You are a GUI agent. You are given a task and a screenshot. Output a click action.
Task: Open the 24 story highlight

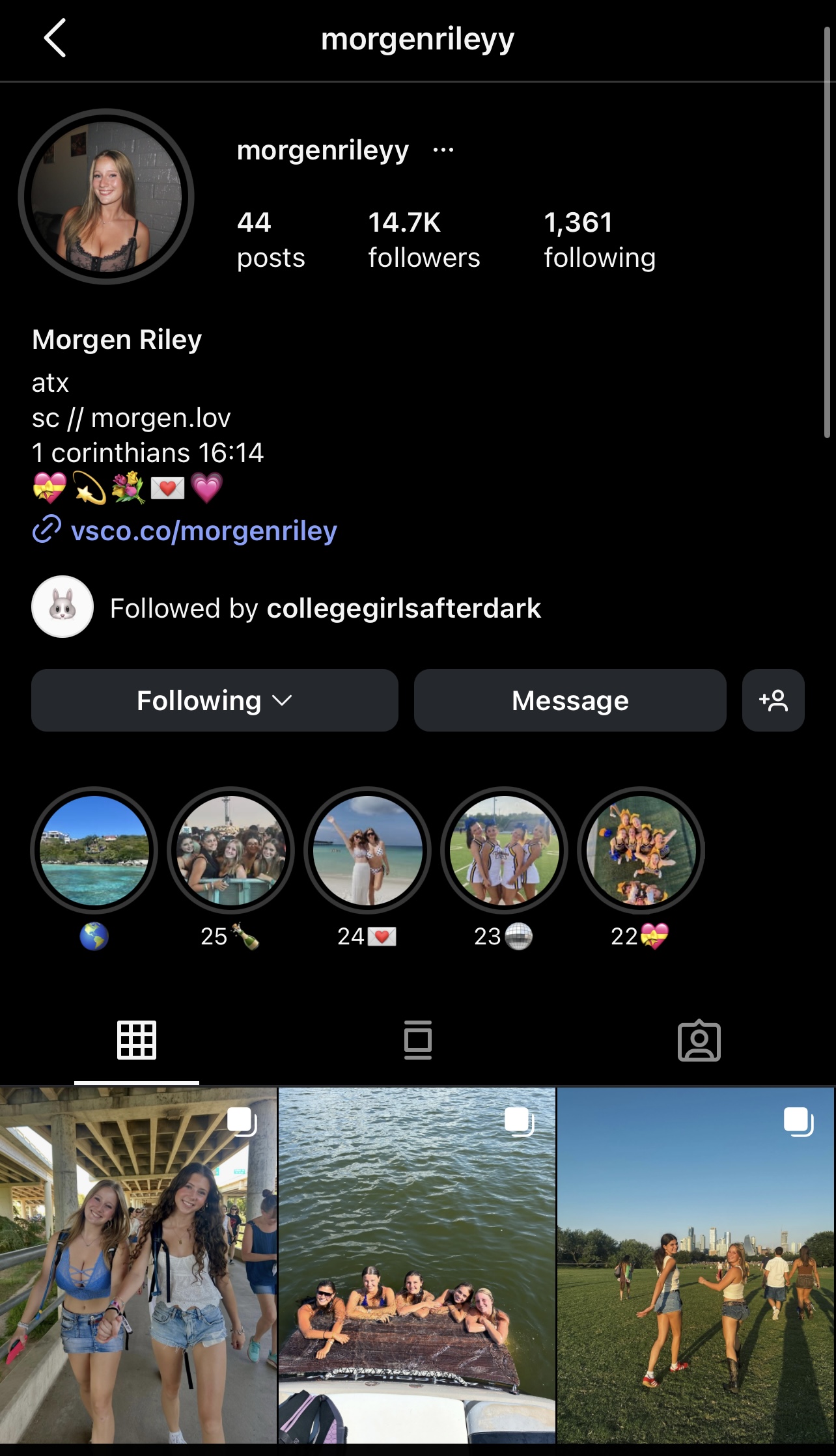pos(368,850)
